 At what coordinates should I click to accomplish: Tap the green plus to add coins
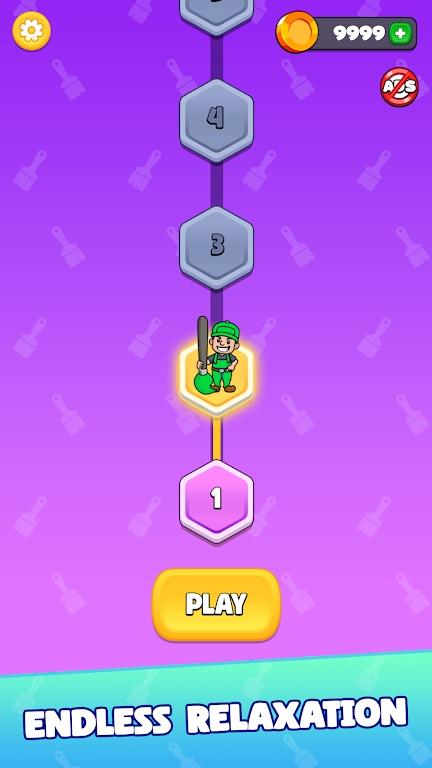400,33
